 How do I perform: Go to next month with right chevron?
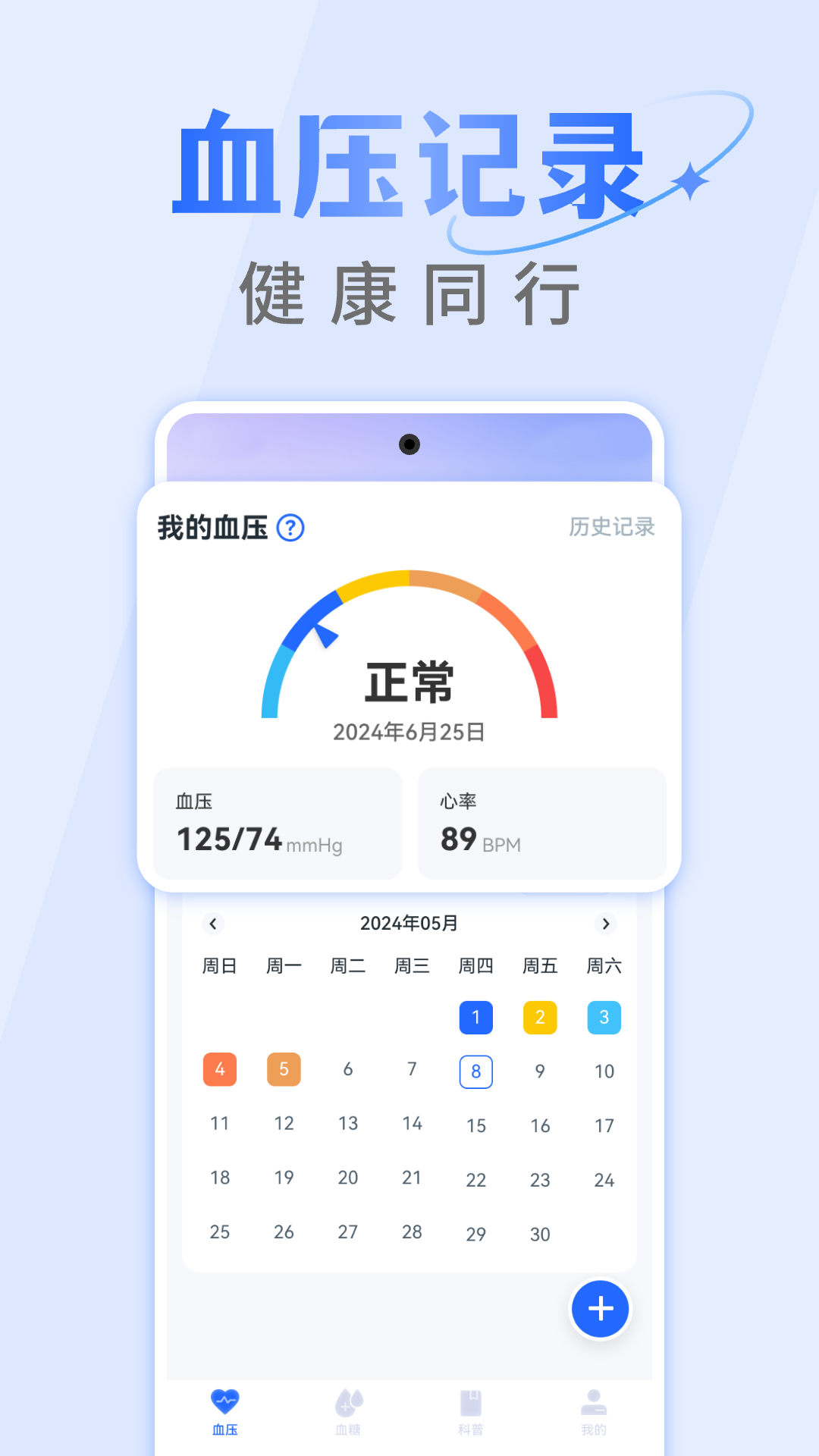605,924
